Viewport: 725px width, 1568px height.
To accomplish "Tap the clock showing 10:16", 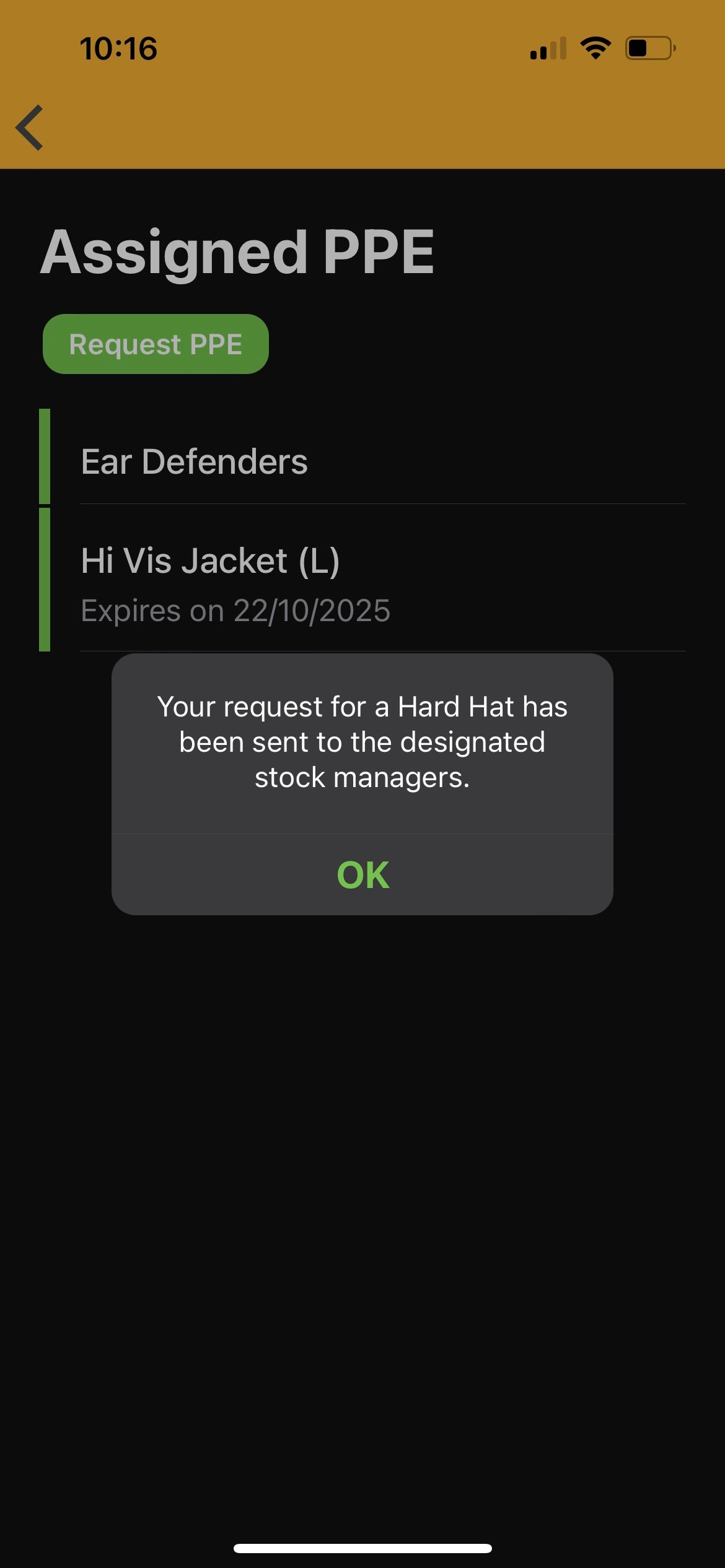I will pos(119,48).
